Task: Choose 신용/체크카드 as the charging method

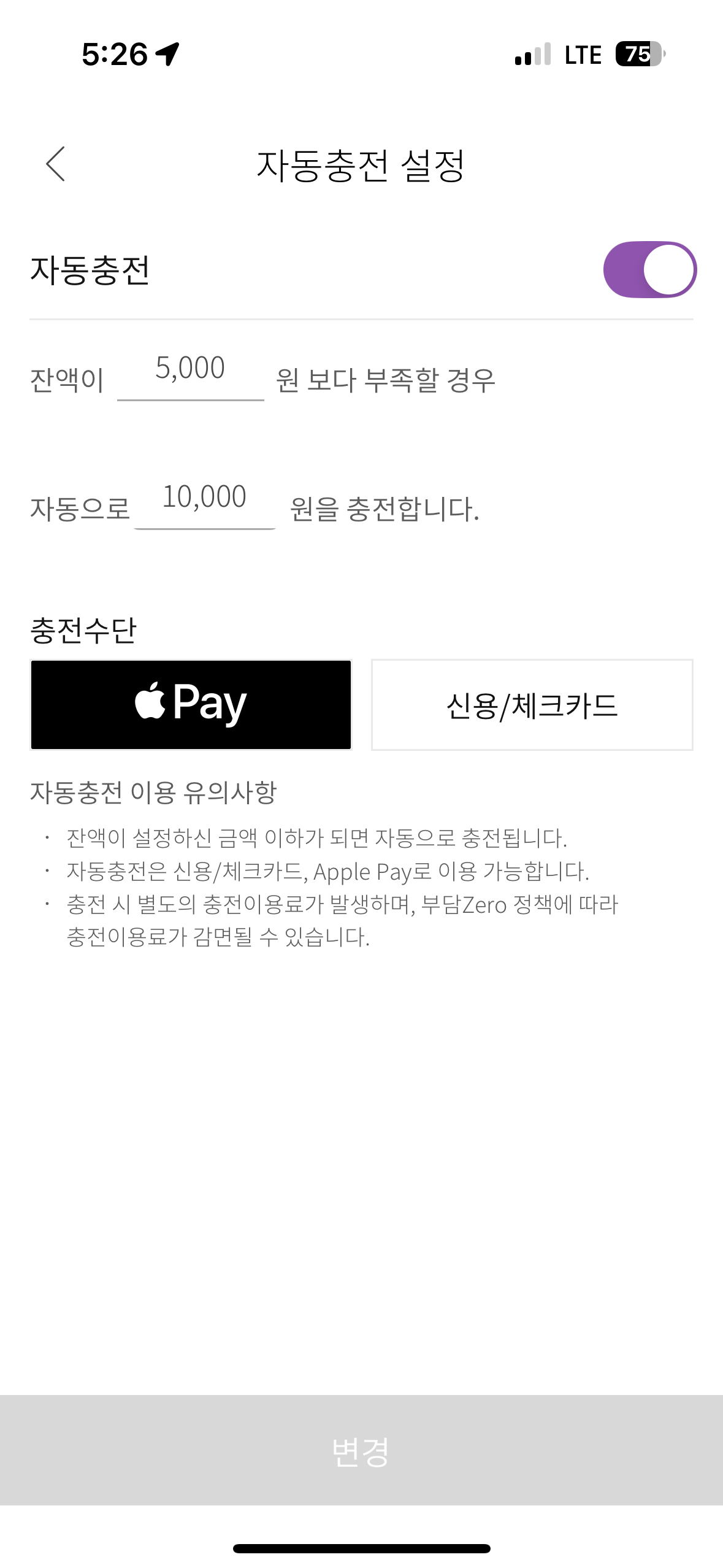Action: tap(532, 705)
